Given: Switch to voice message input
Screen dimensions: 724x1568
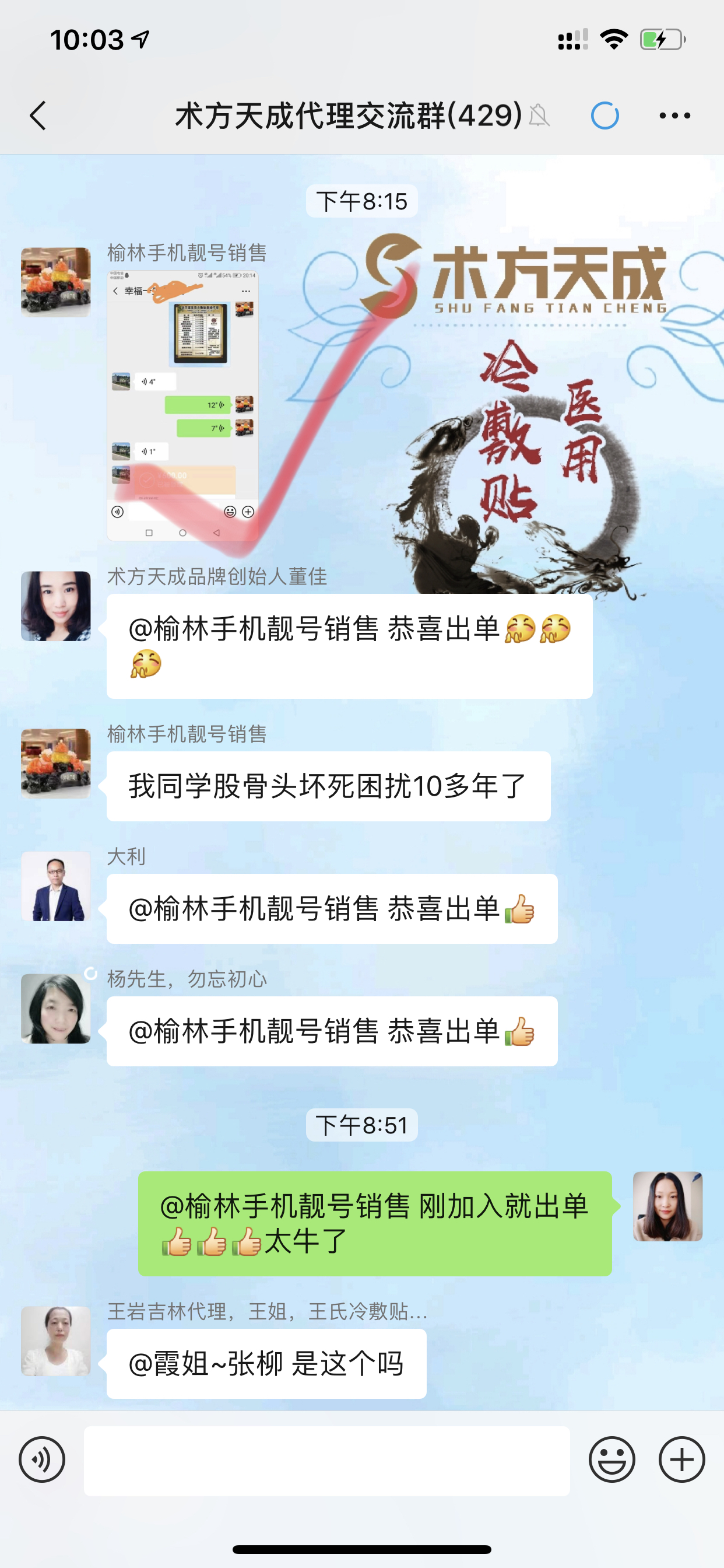Looking at the screenshot, I should (x=42, y=1459).
